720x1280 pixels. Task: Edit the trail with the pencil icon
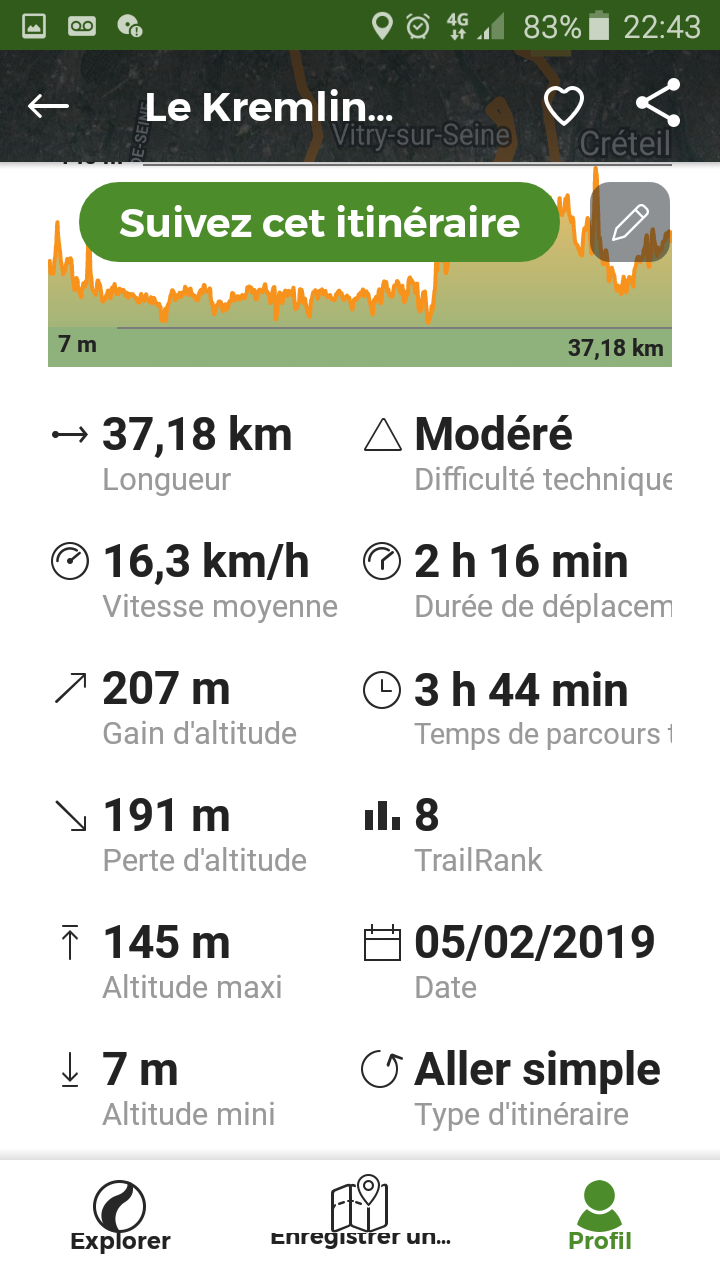pyautogui.click(x=630, y=222)
